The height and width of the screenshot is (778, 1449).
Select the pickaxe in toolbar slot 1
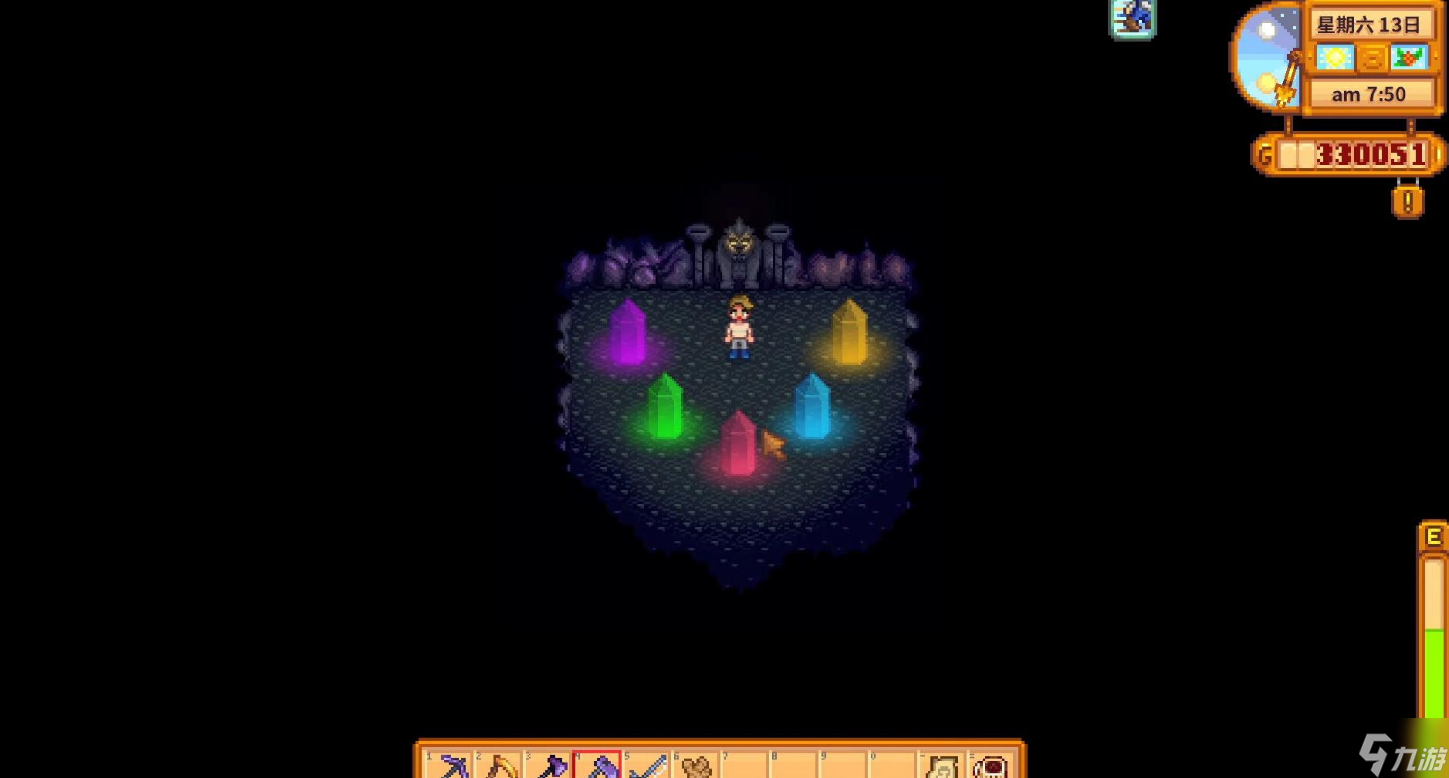coord(452,766)
